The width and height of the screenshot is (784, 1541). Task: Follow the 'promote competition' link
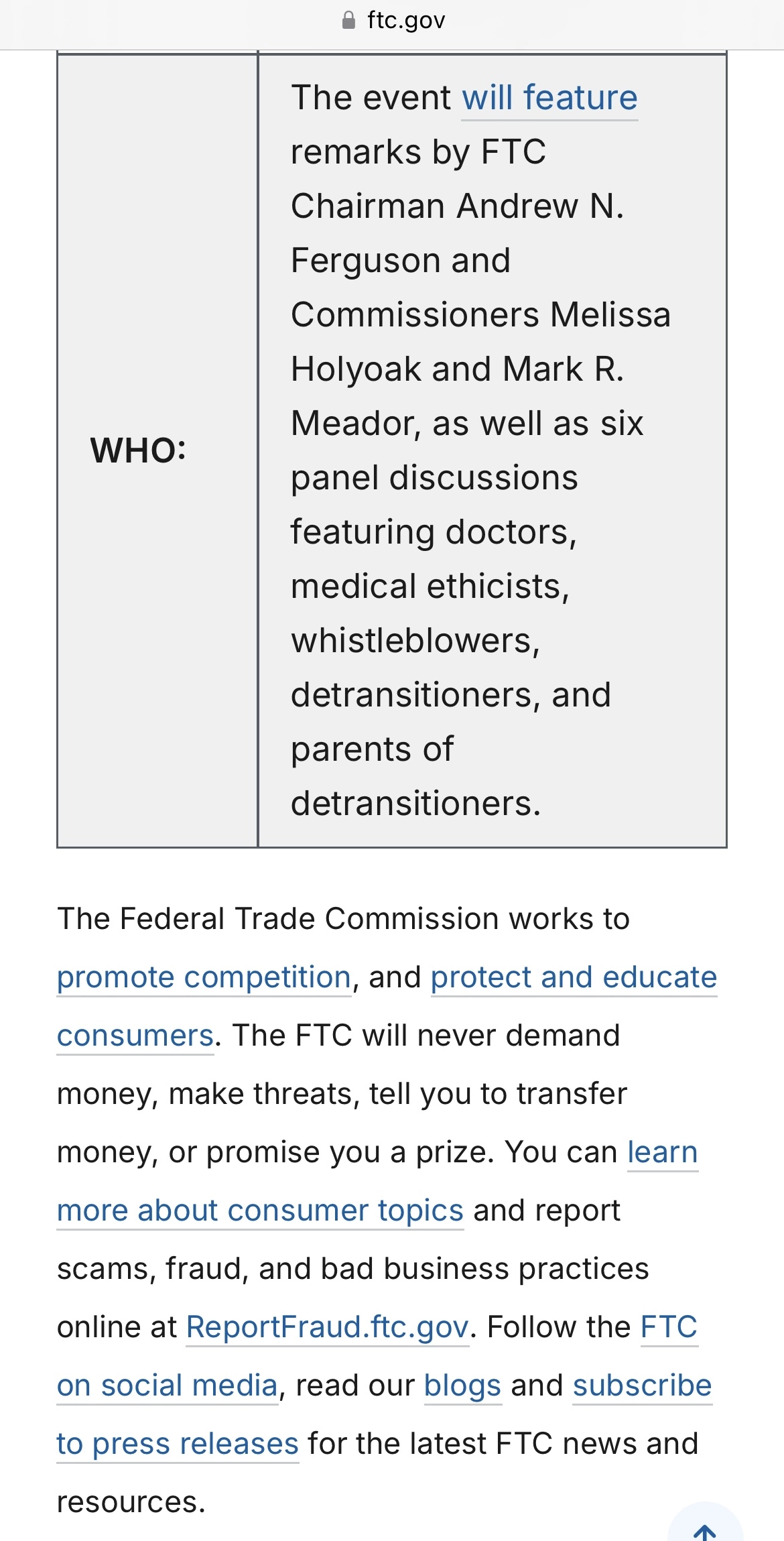pyautogui.click(x=204, y=977)
